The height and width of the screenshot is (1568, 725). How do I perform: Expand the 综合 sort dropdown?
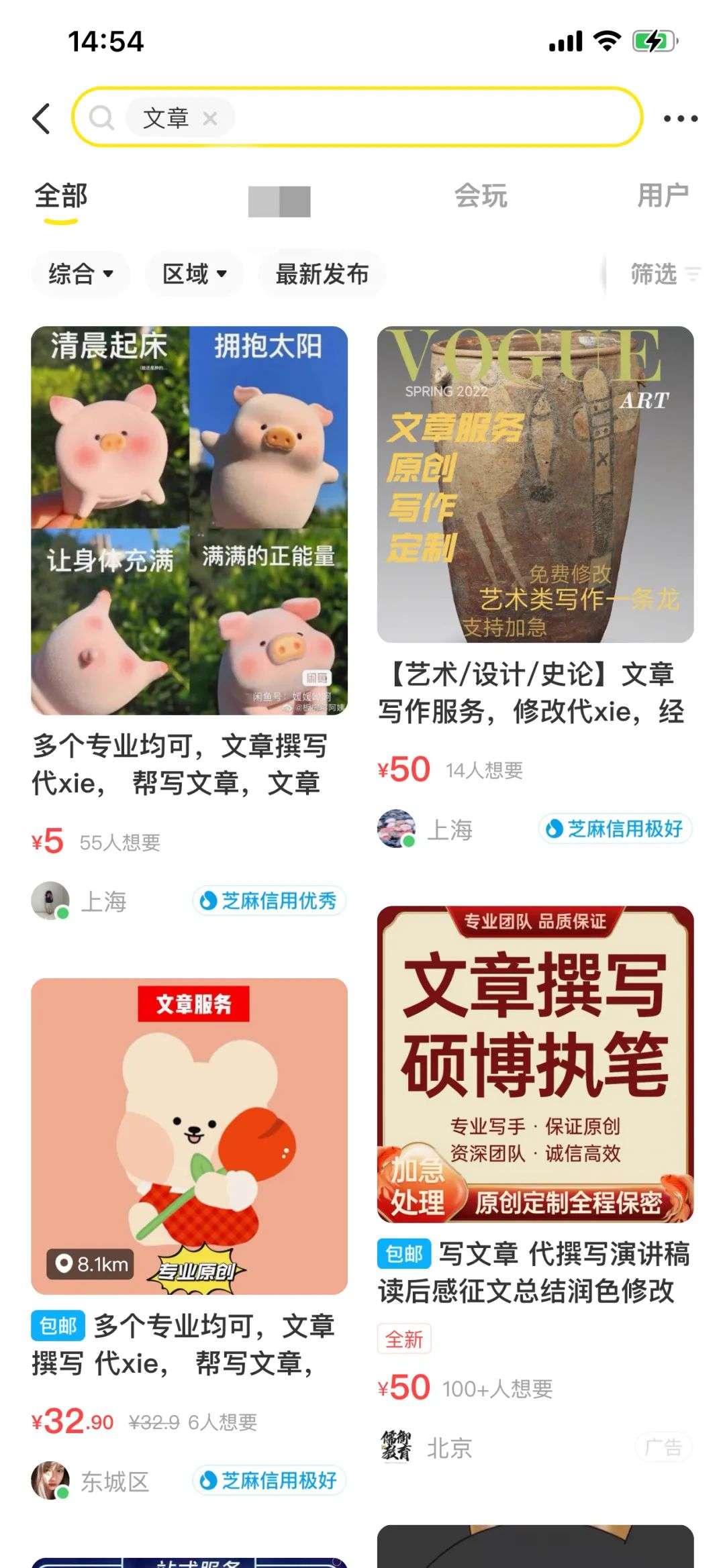81,274
